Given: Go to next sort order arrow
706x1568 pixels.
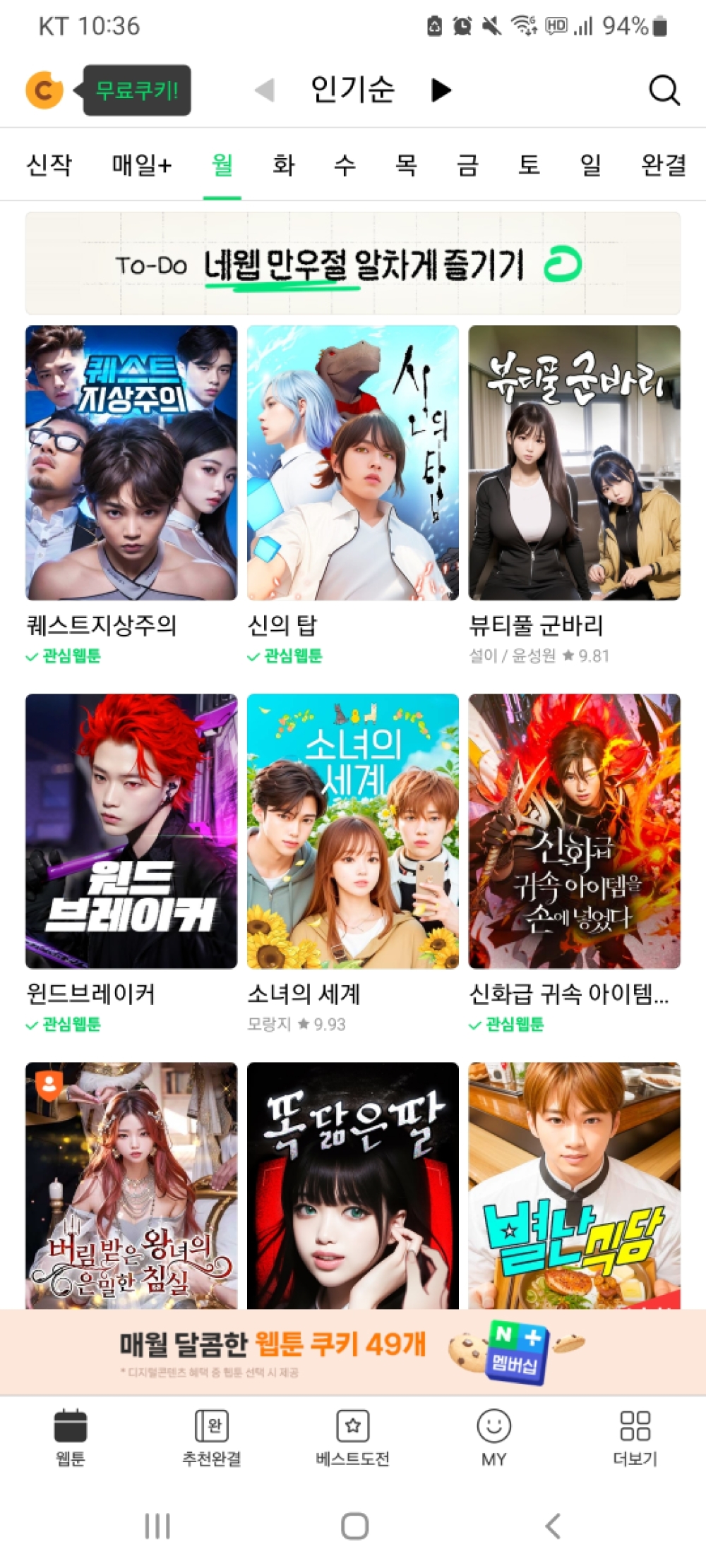Looking at the screenshot, I should [441, 90].
